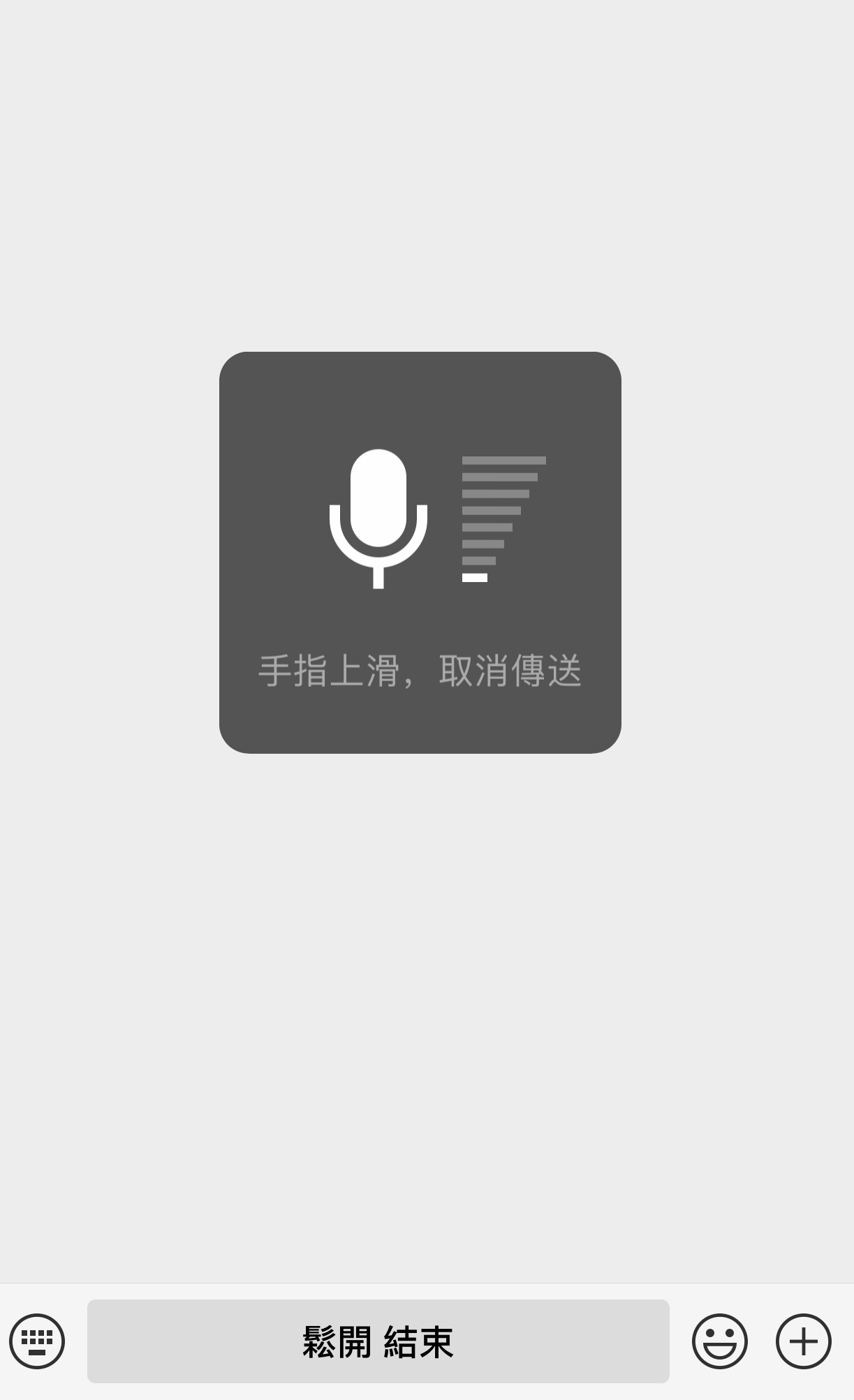The height and width of the screenshot is (1400, 854).
Task: Switch to keyboard text input
Action: click(x=37, y=1341)
